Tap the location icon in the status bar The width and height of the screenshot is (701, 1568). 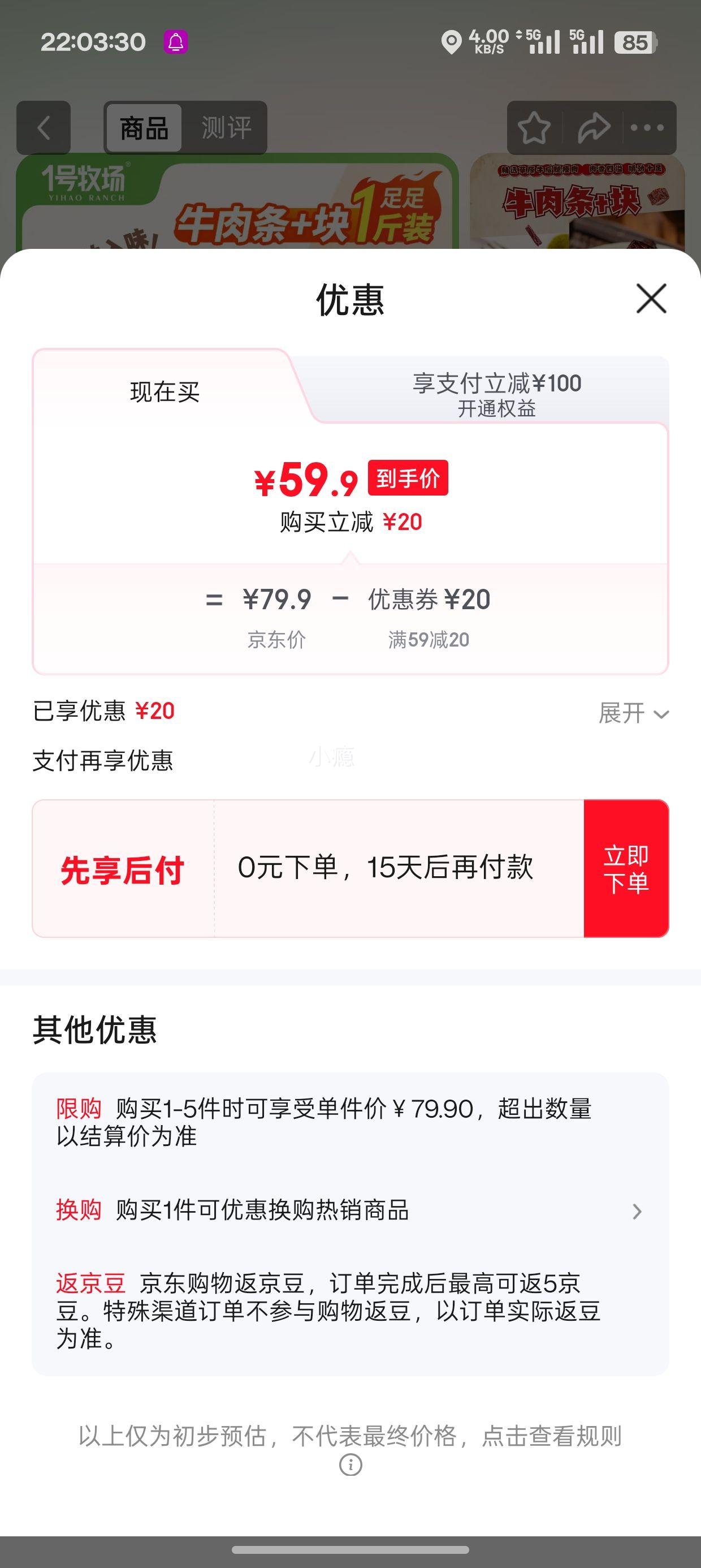451,41
